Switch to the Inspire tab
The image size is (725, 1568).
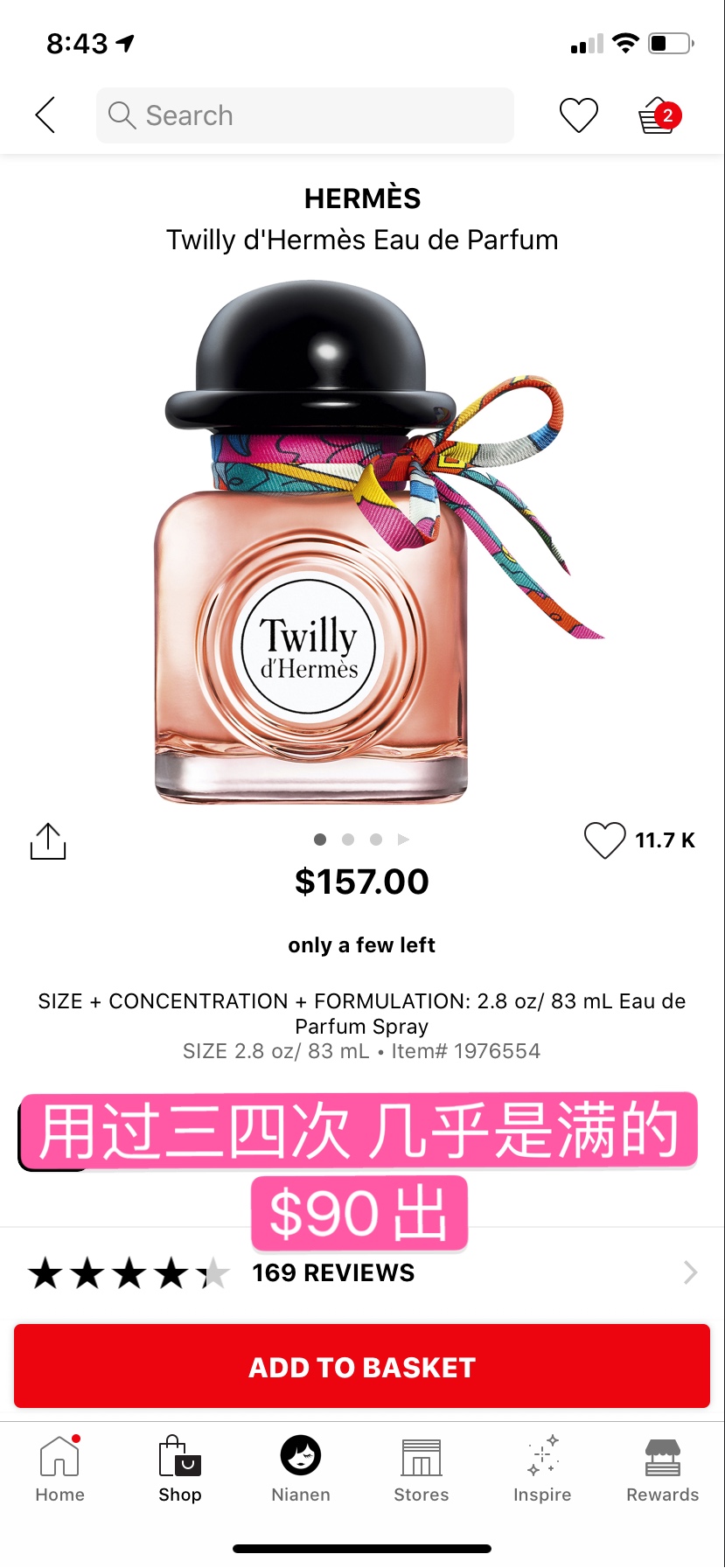pyautogui.click(x=542, y=1469)
